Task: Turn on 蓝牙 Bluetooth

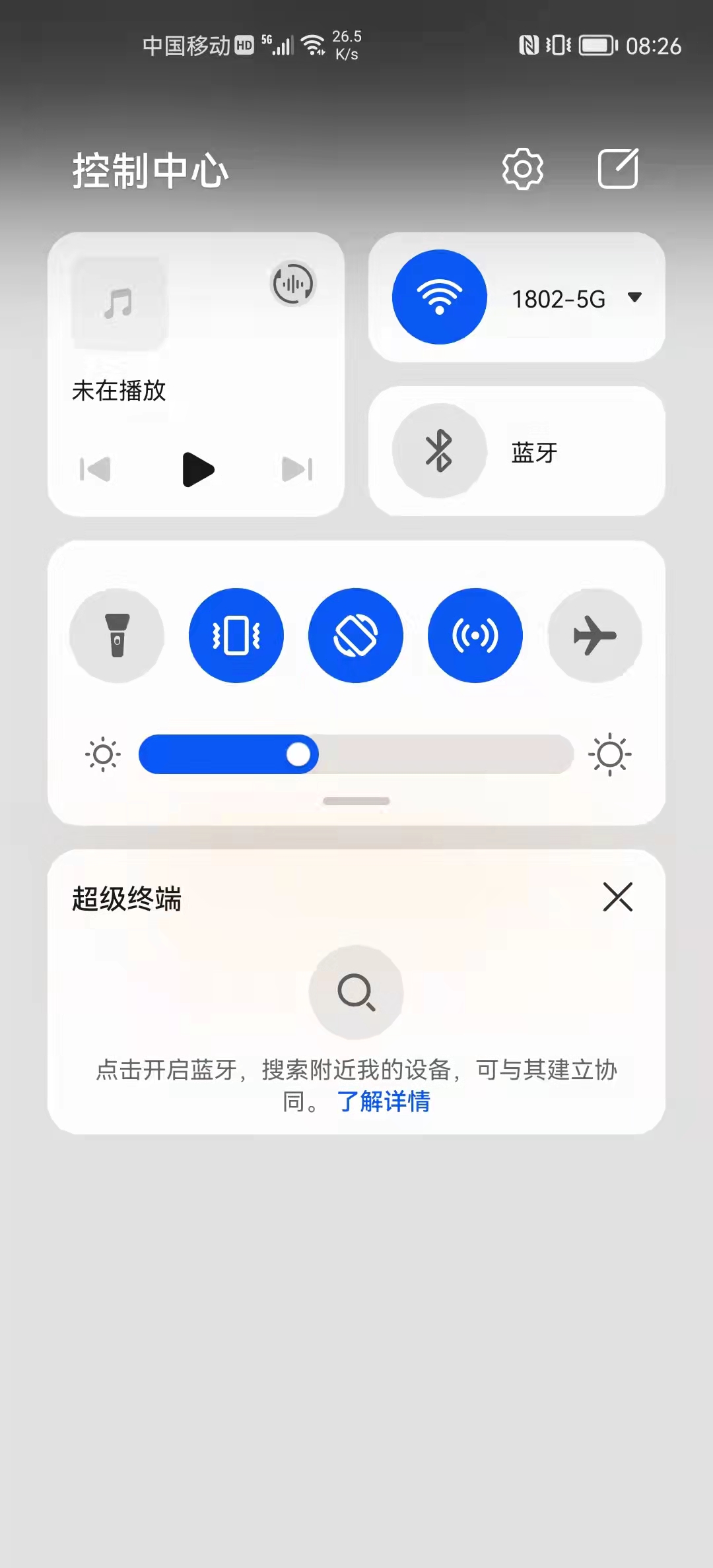Action: coord(440,451)
